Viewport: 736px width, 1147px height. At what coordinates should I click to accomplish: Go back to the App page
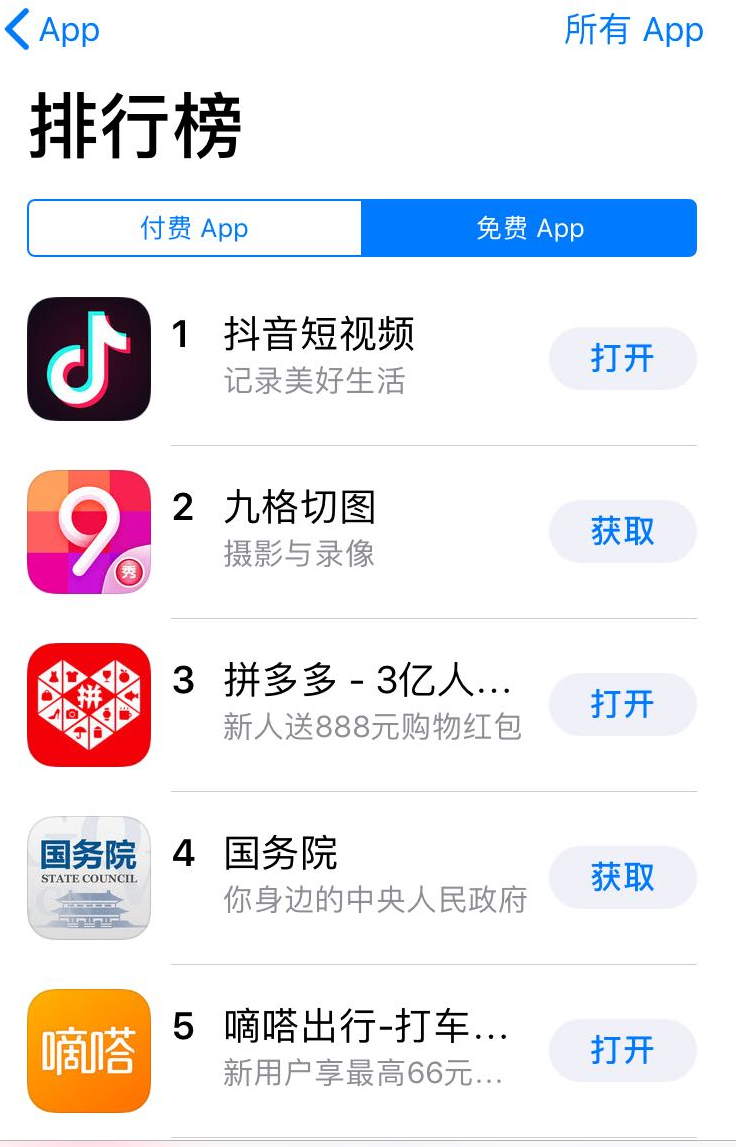[55, 31]
